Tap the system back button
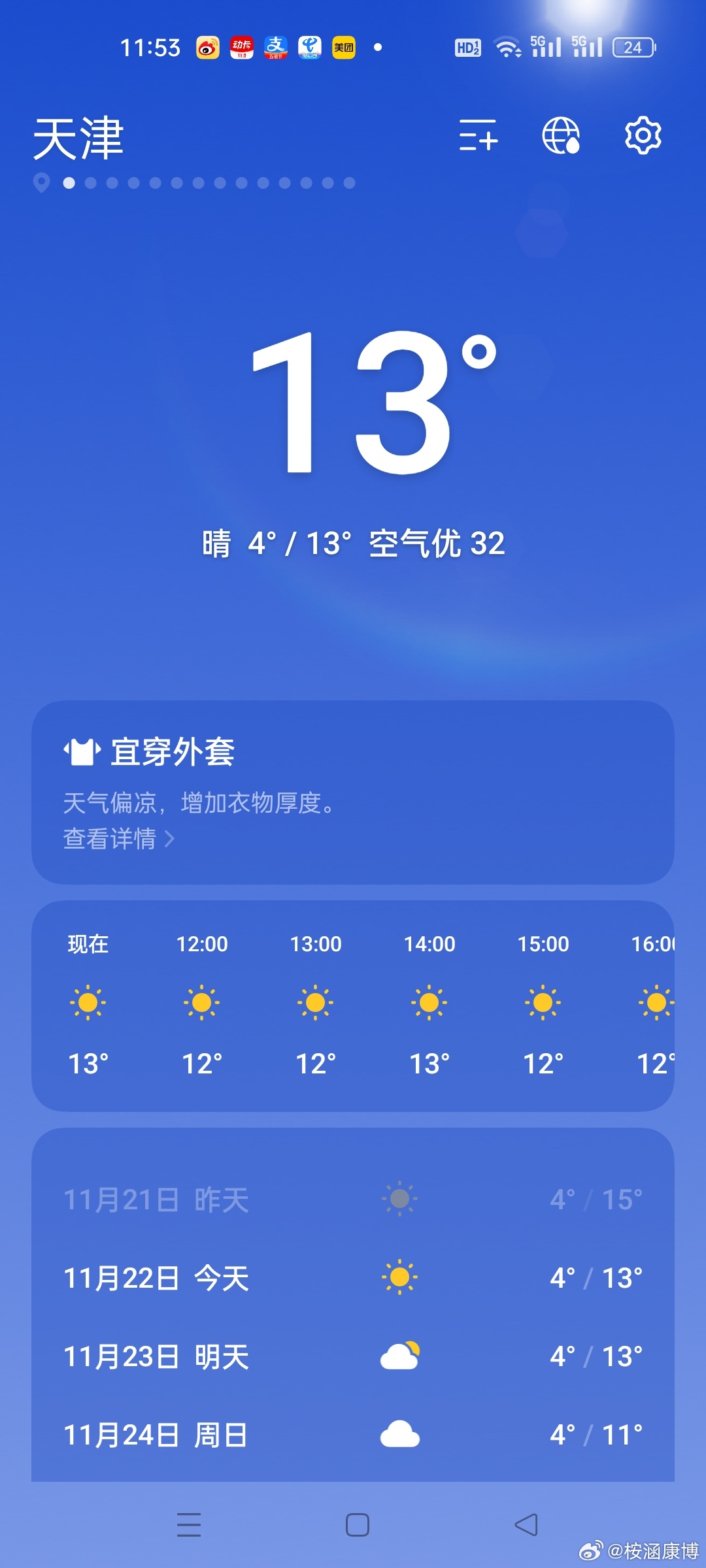The image size is (706, 1568). 526,1525
